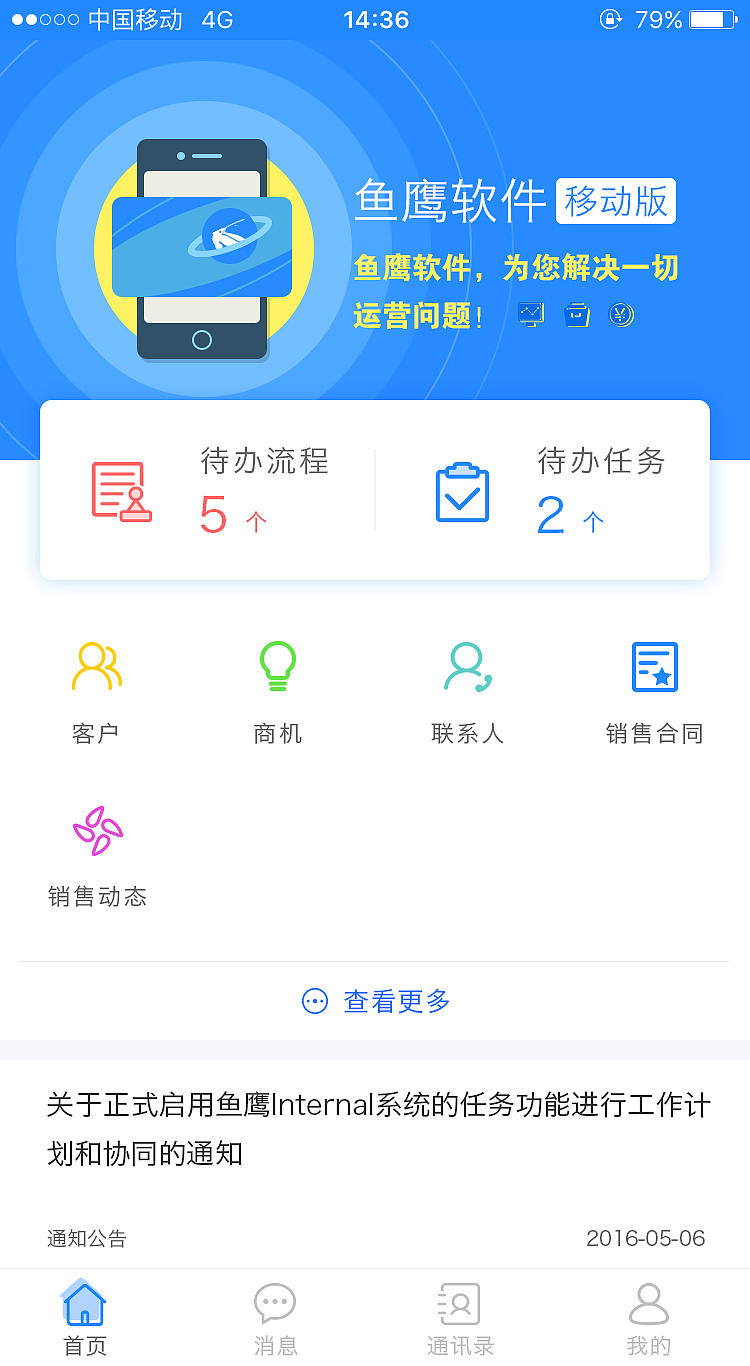This screenshot has height=1366, width=750.
Task: Expand more modules via 查看更多
Action: coord(396,1001)
